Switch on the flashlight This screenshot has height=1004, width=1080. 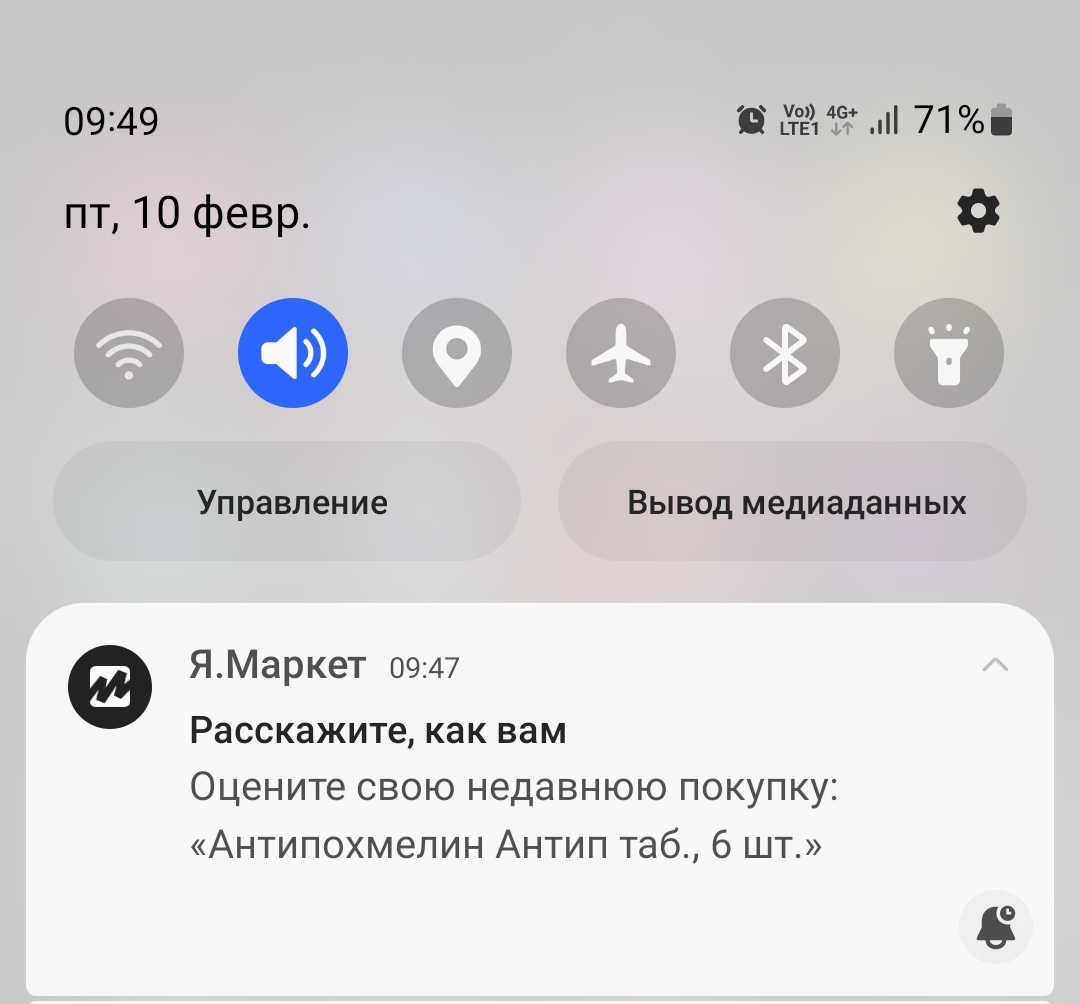tap(948, 353)
